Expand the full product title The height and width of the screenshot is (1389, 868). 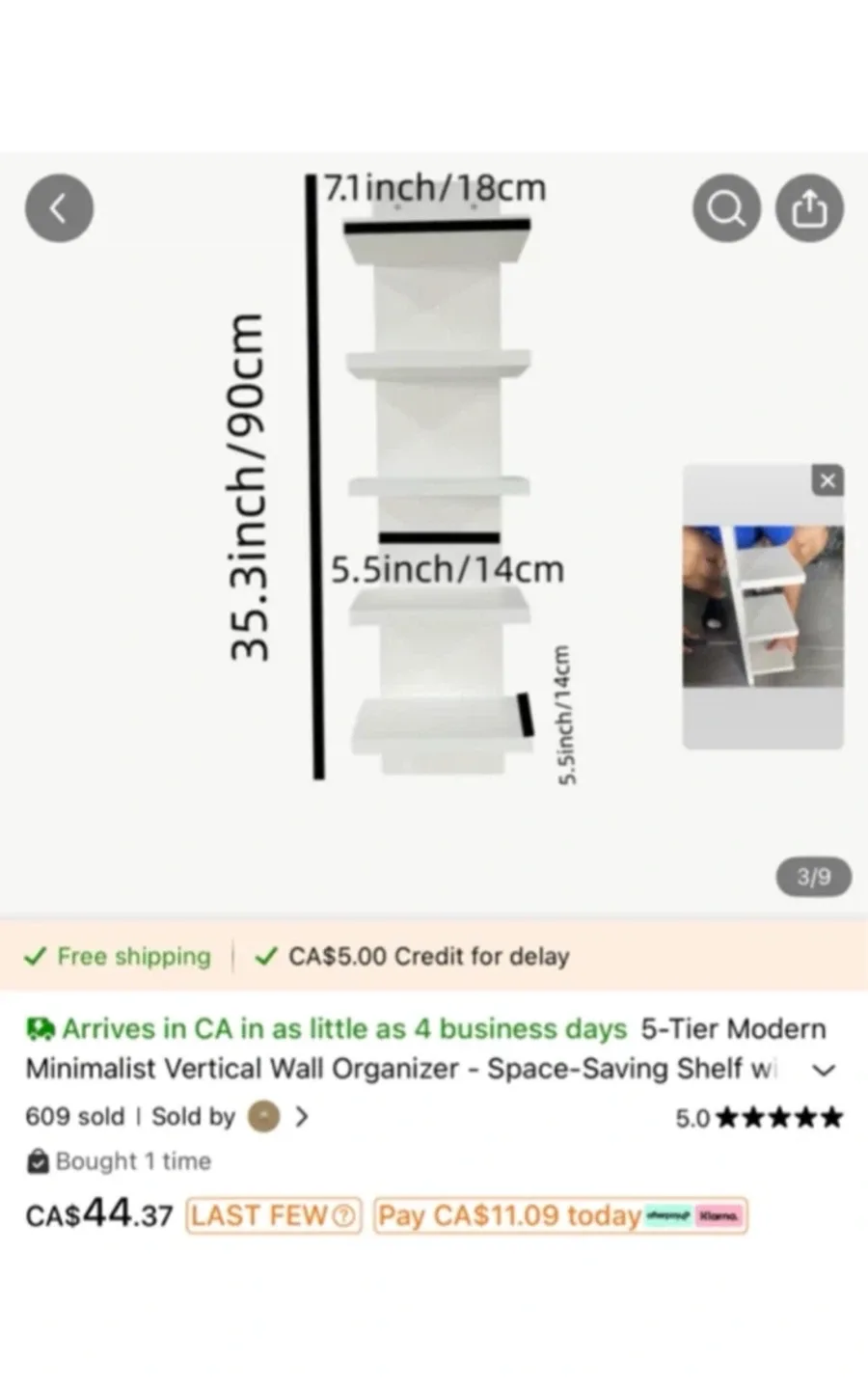824,1071
